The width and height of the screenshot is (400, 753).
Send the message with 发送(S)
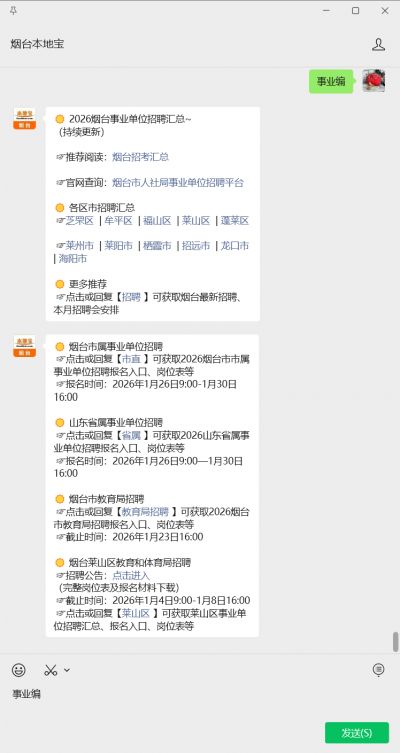click(x=357, y=733)
